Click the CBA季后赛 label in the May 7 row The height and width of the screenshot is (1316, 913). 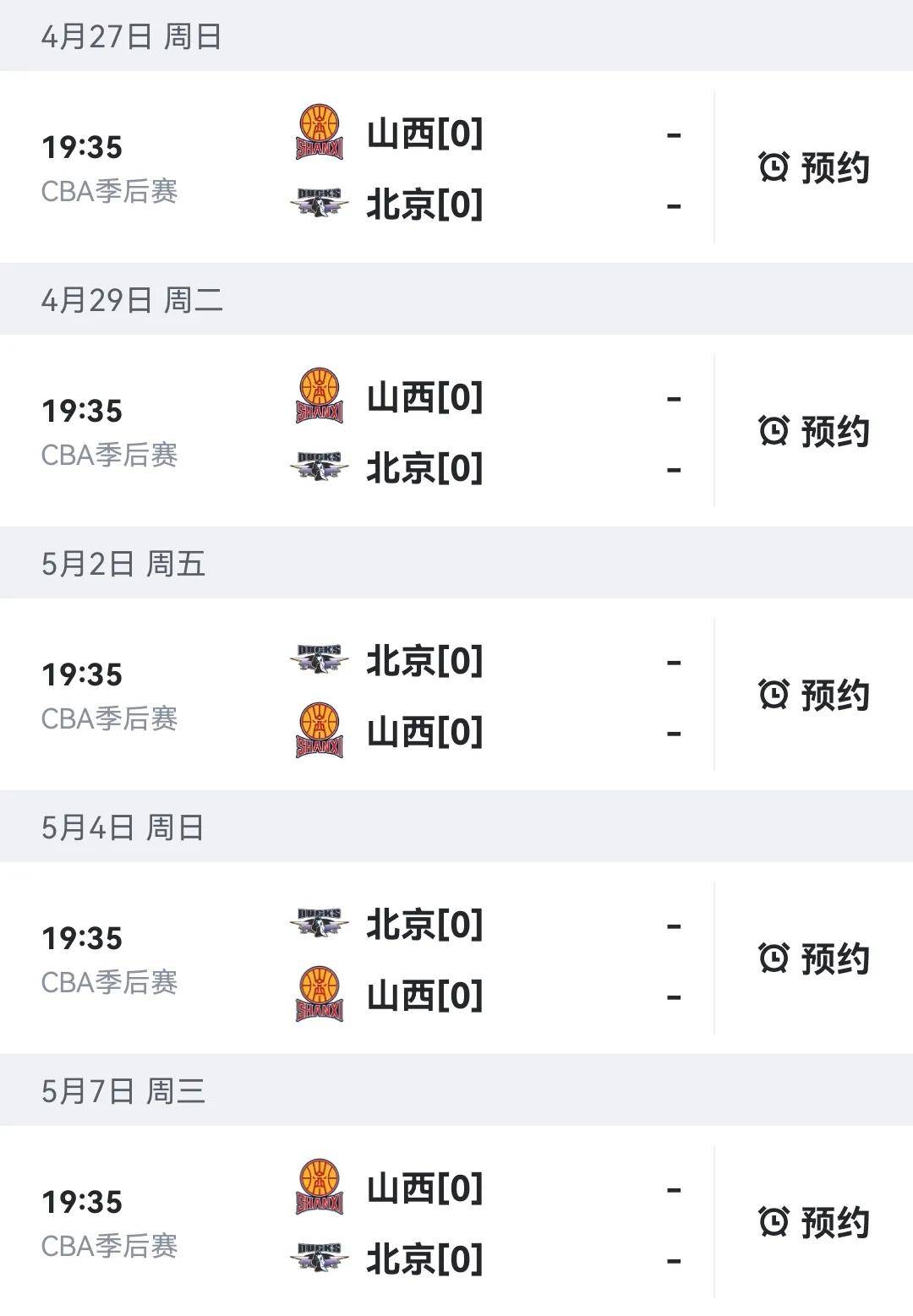point(111,1243)
